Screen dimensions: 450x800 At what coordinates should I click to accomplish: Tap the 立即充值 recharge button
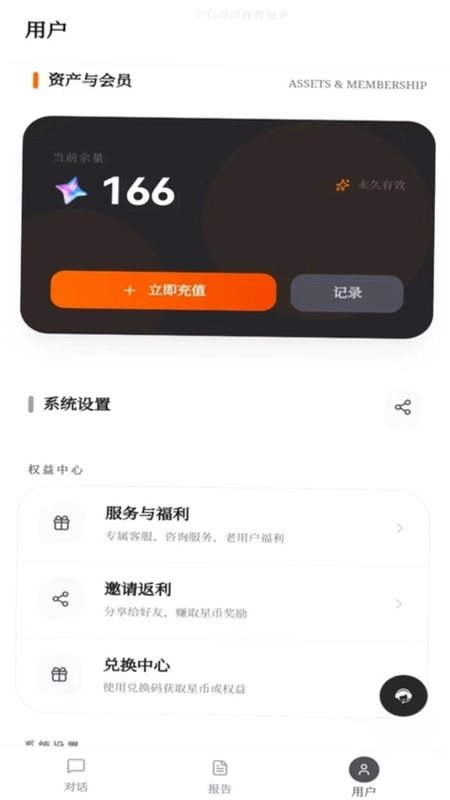tap(163, 291)
